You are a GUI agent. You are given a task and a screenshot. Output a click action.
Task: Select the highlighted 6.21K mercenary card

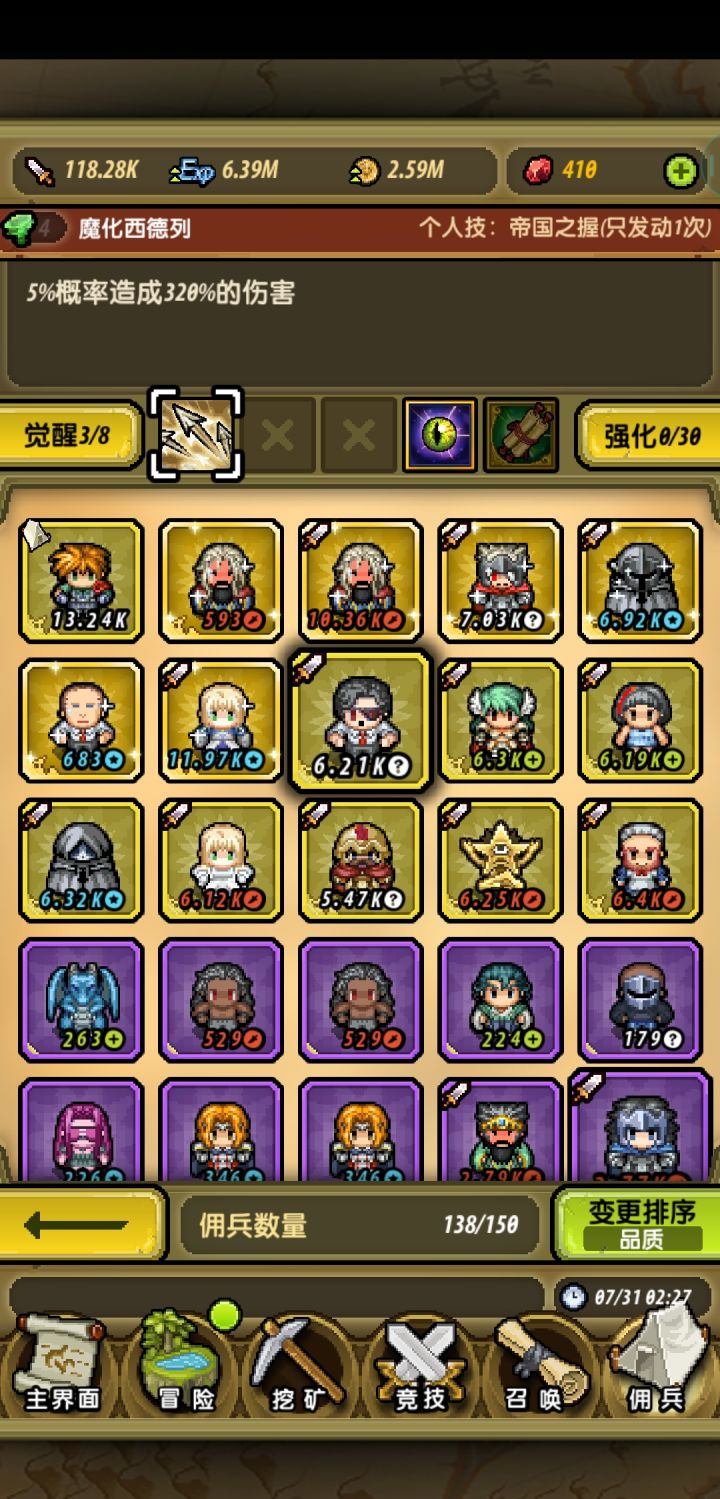point(361,722)
